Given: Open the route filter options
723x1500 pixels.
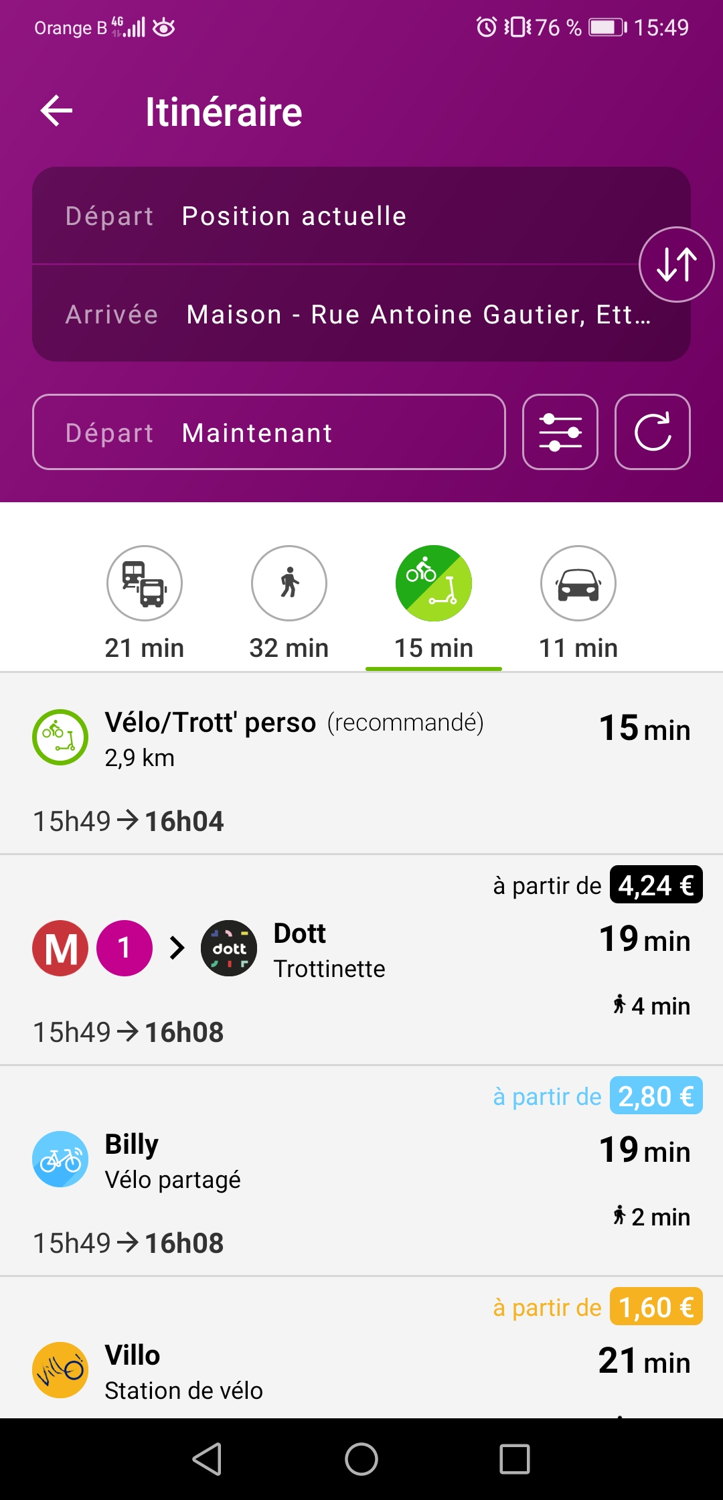Looking at the screenshot, I should point(560,432).
